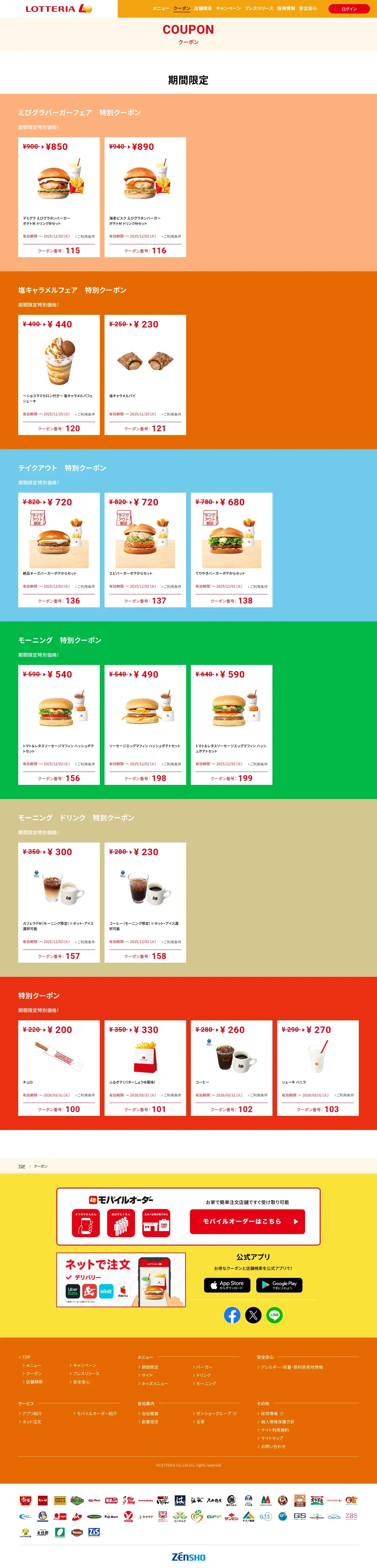
Task: Tap モバイルオーダーはこちら button
Action: tap(248, 1222)
